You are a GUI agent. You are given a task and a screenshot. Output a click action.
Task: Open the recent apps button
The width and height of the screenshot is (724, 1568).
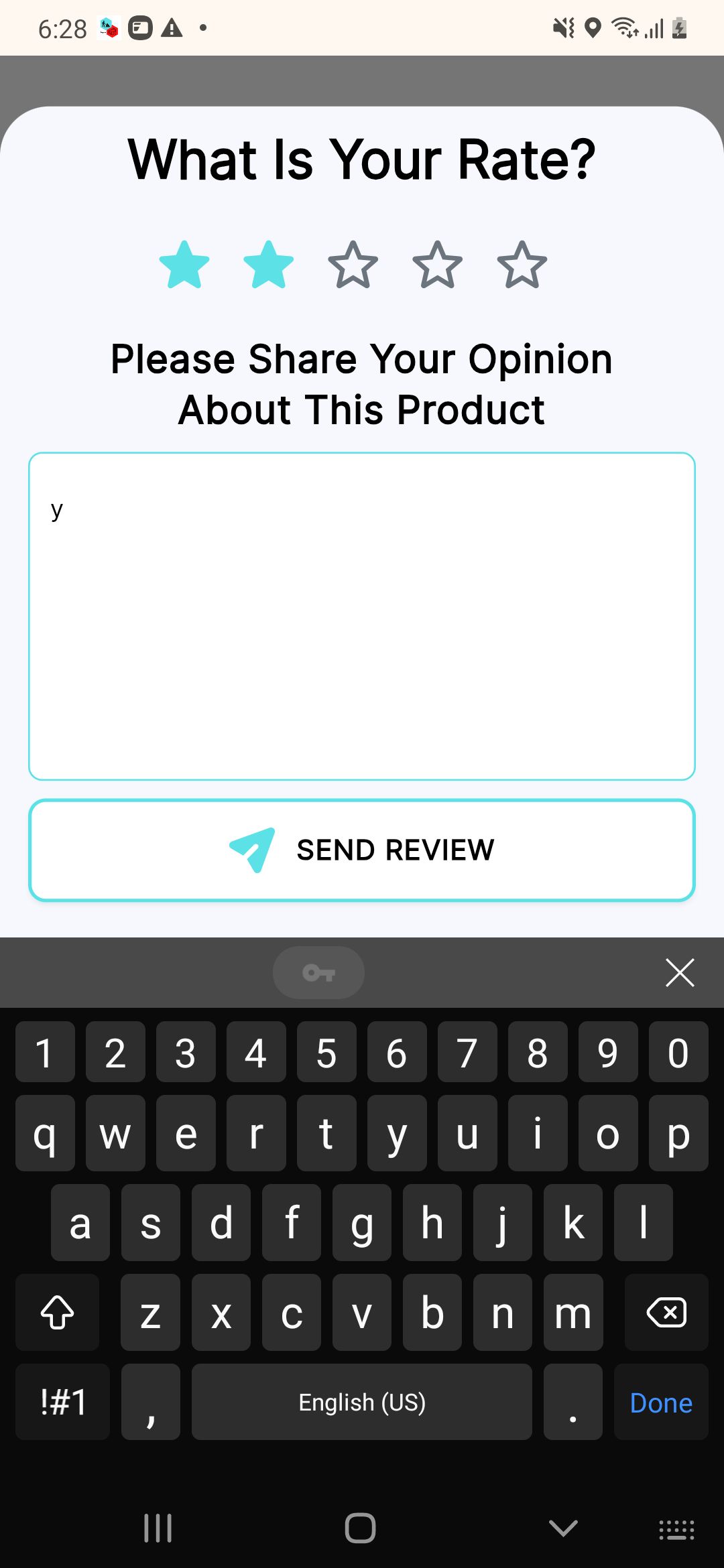158,1528
